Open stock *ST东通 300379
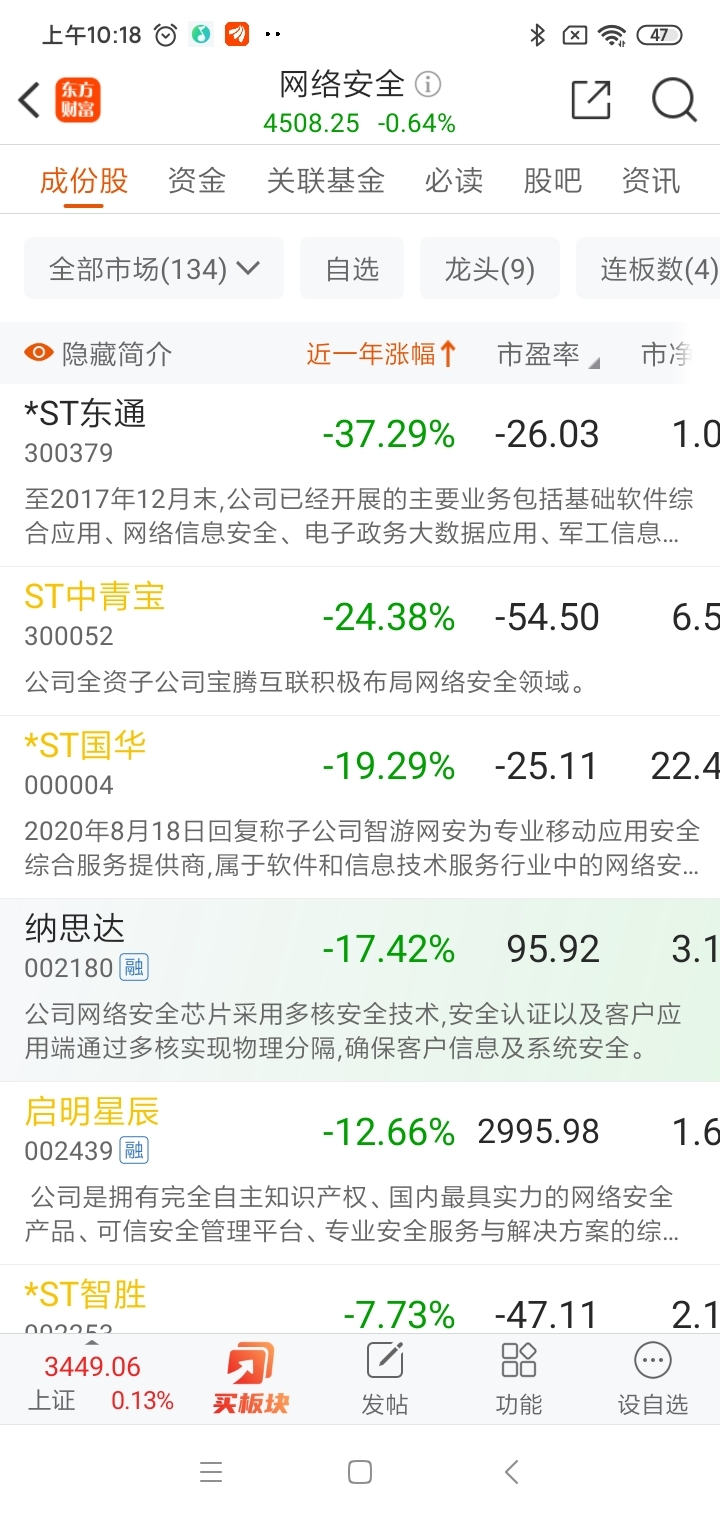The height and width of the screenshot is (1520, 720). 360,475
